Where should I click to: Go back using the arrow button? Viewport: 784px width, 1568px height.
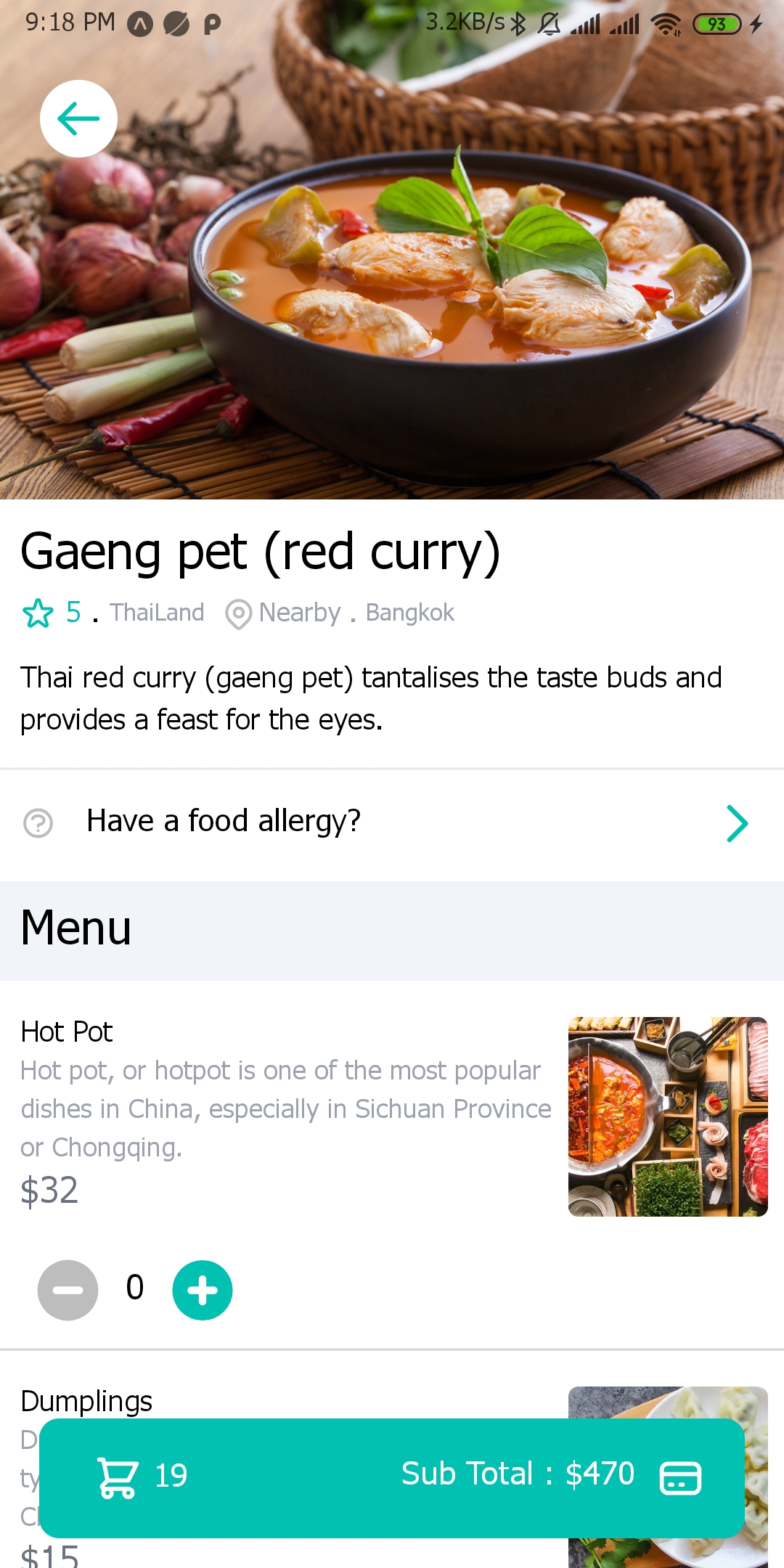click(78, 119)
